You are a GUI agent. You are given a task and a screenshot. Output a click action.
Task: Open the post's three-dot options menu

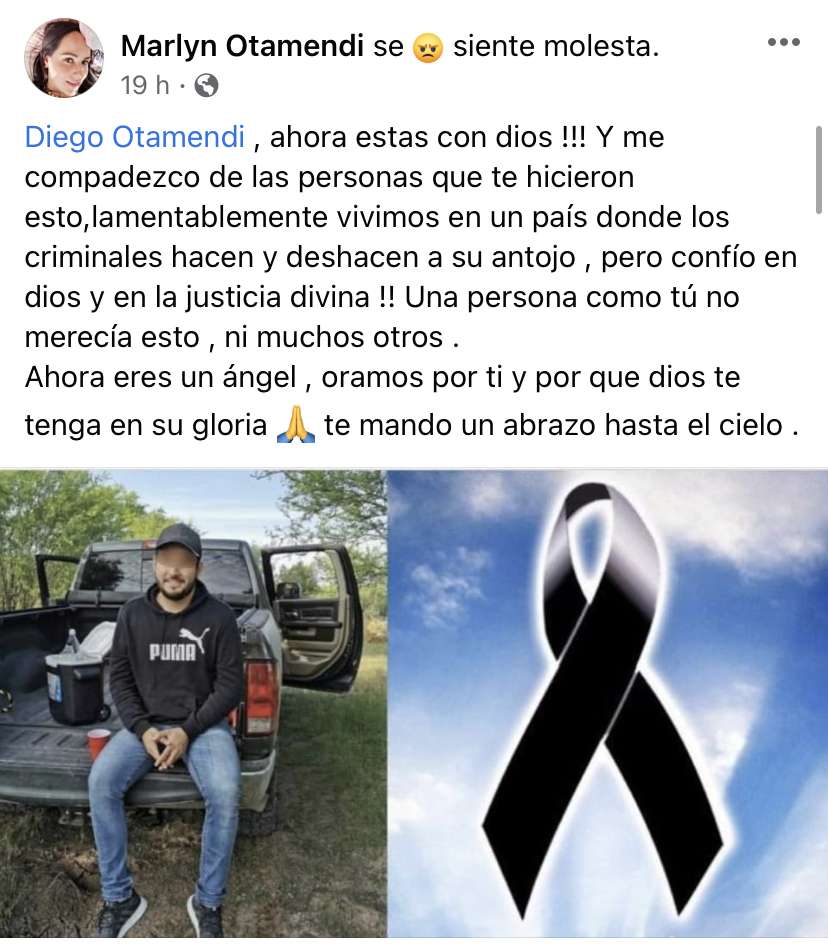[784, 43]
